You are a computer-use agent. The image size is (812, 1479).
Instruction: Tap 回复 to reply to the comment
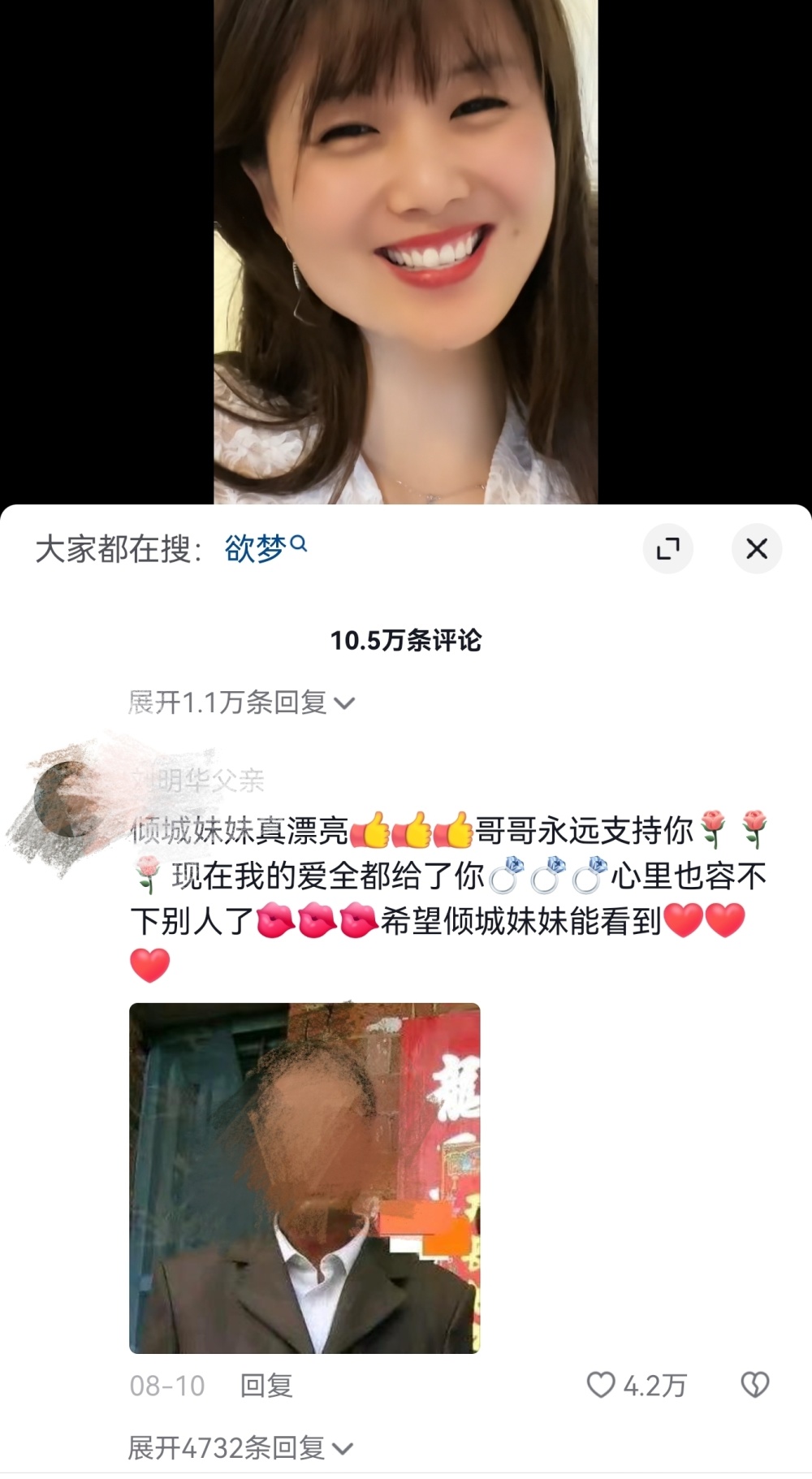tap(266, 1385)
